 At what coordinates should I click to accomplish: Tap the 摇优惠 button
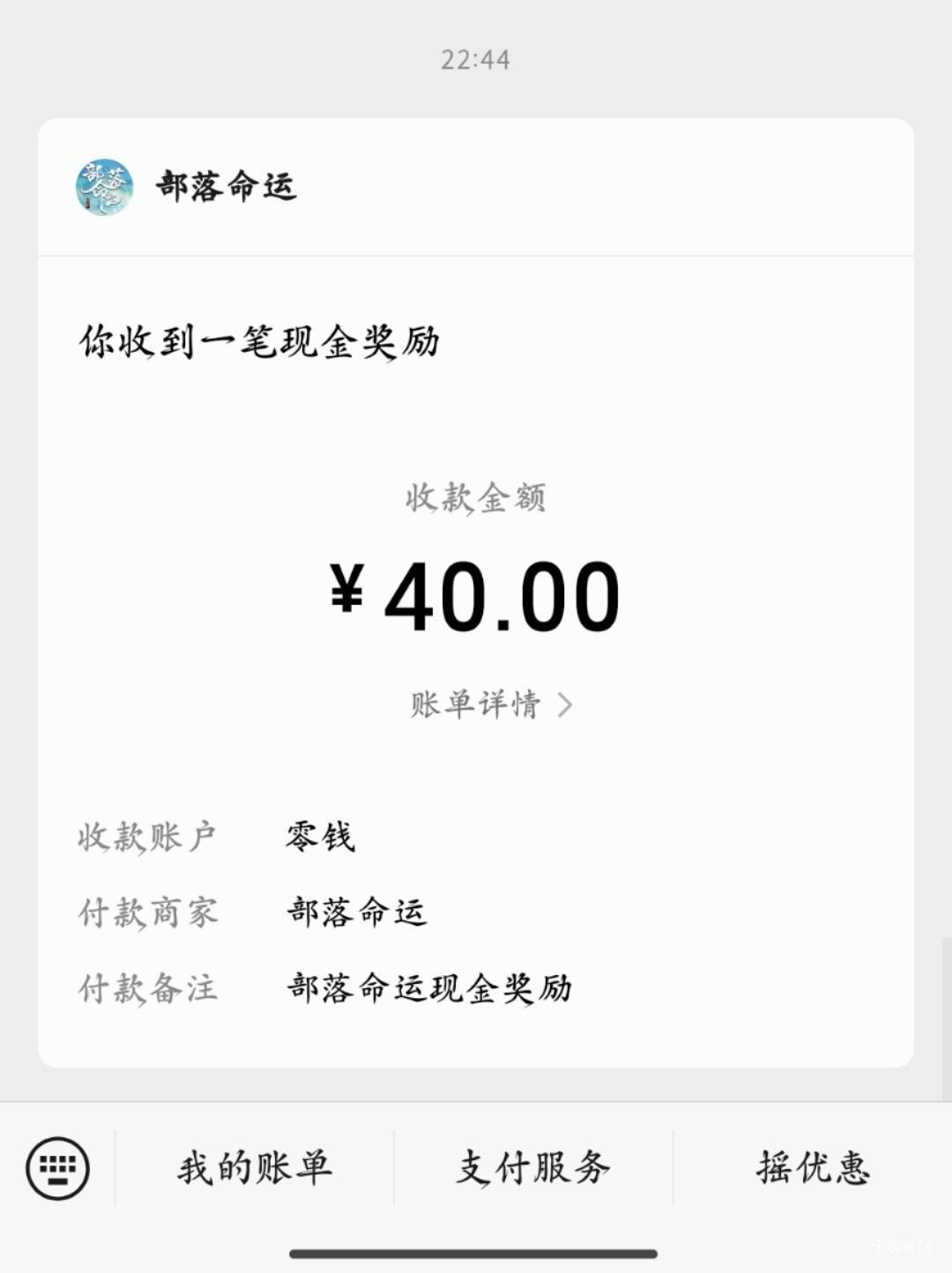coord(812,1168)
